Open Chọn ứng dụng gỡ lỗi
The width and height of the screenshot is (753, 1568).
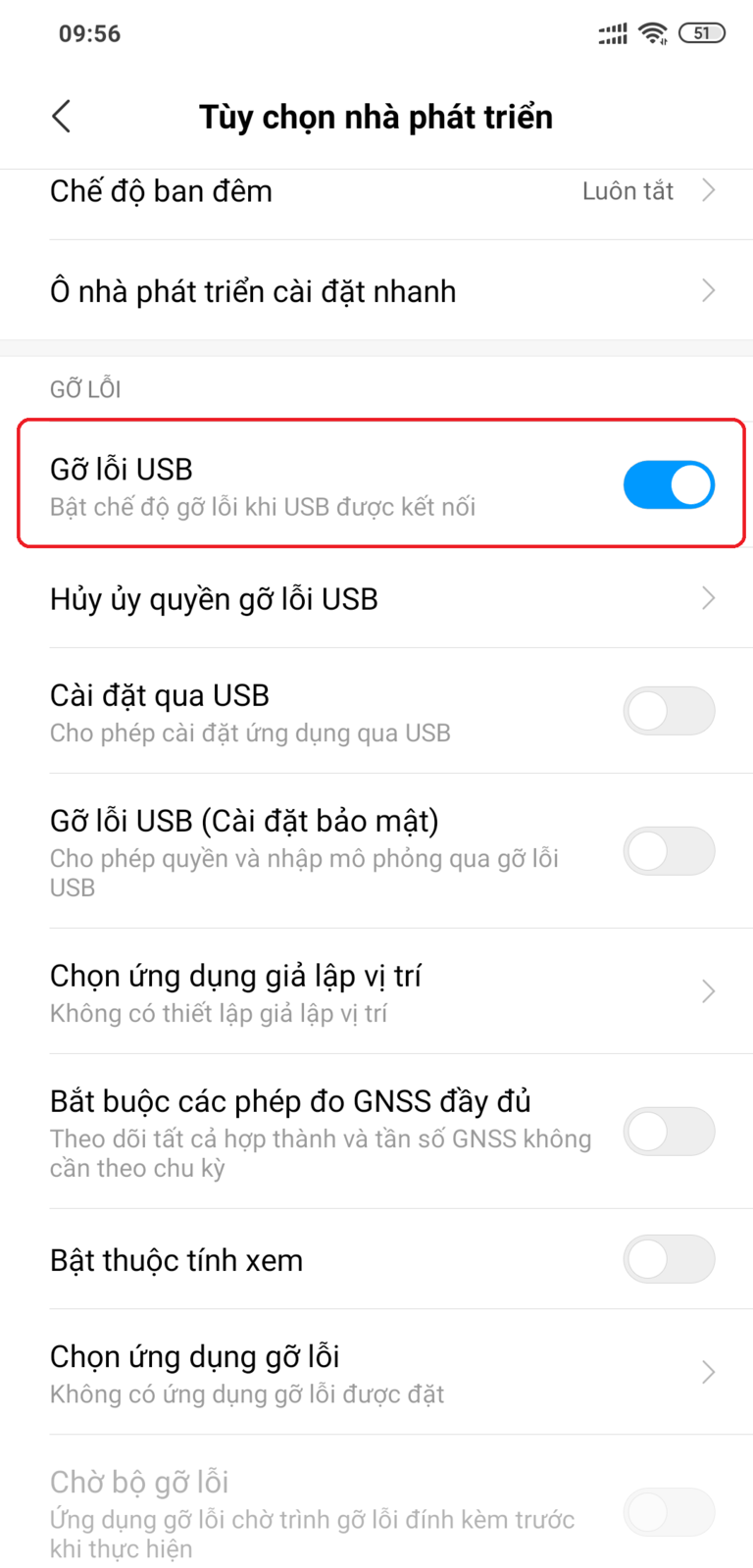[376, 1373]
